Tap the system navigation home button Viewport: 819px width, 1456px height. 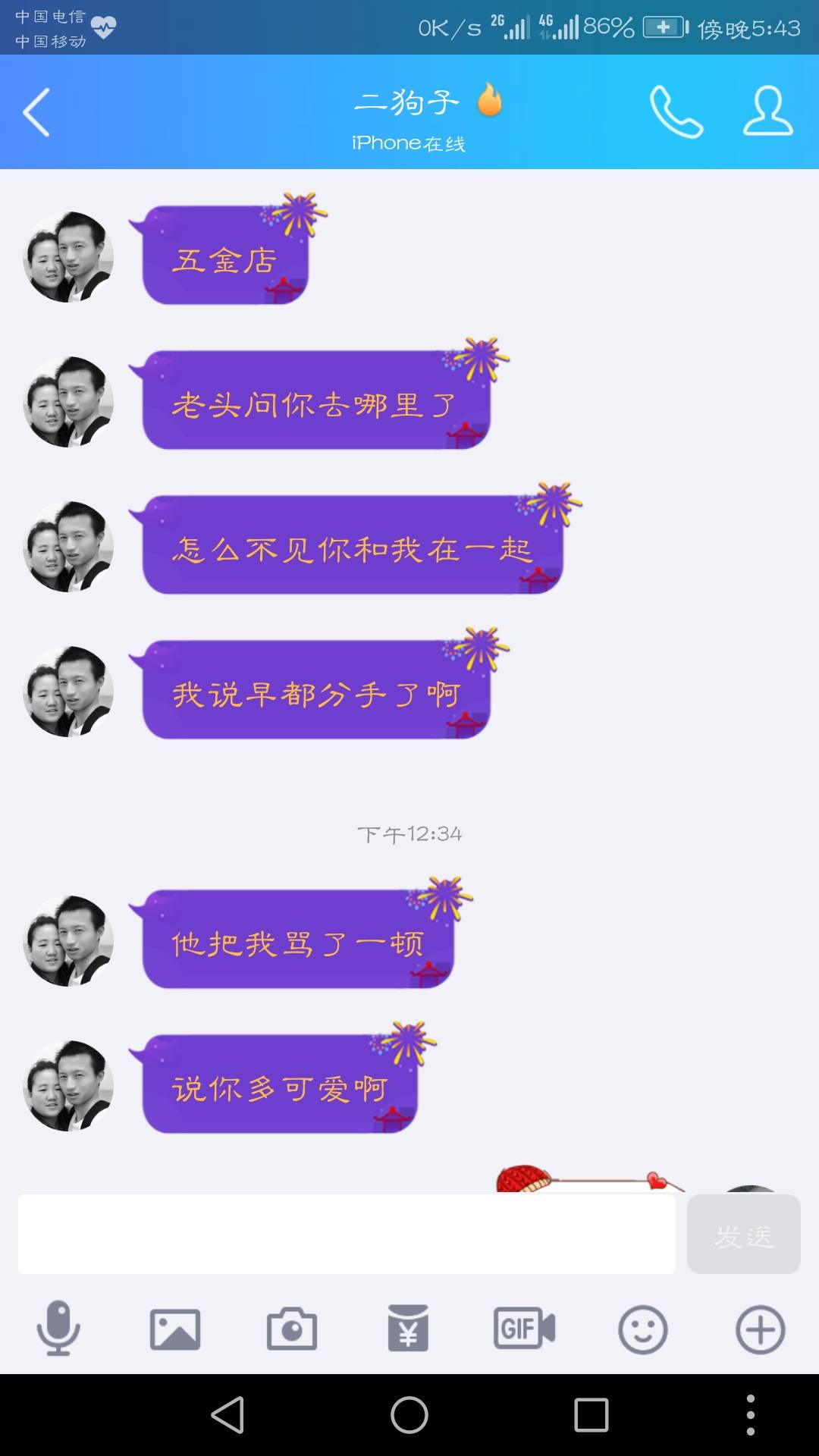click(x=409, y=1415)
